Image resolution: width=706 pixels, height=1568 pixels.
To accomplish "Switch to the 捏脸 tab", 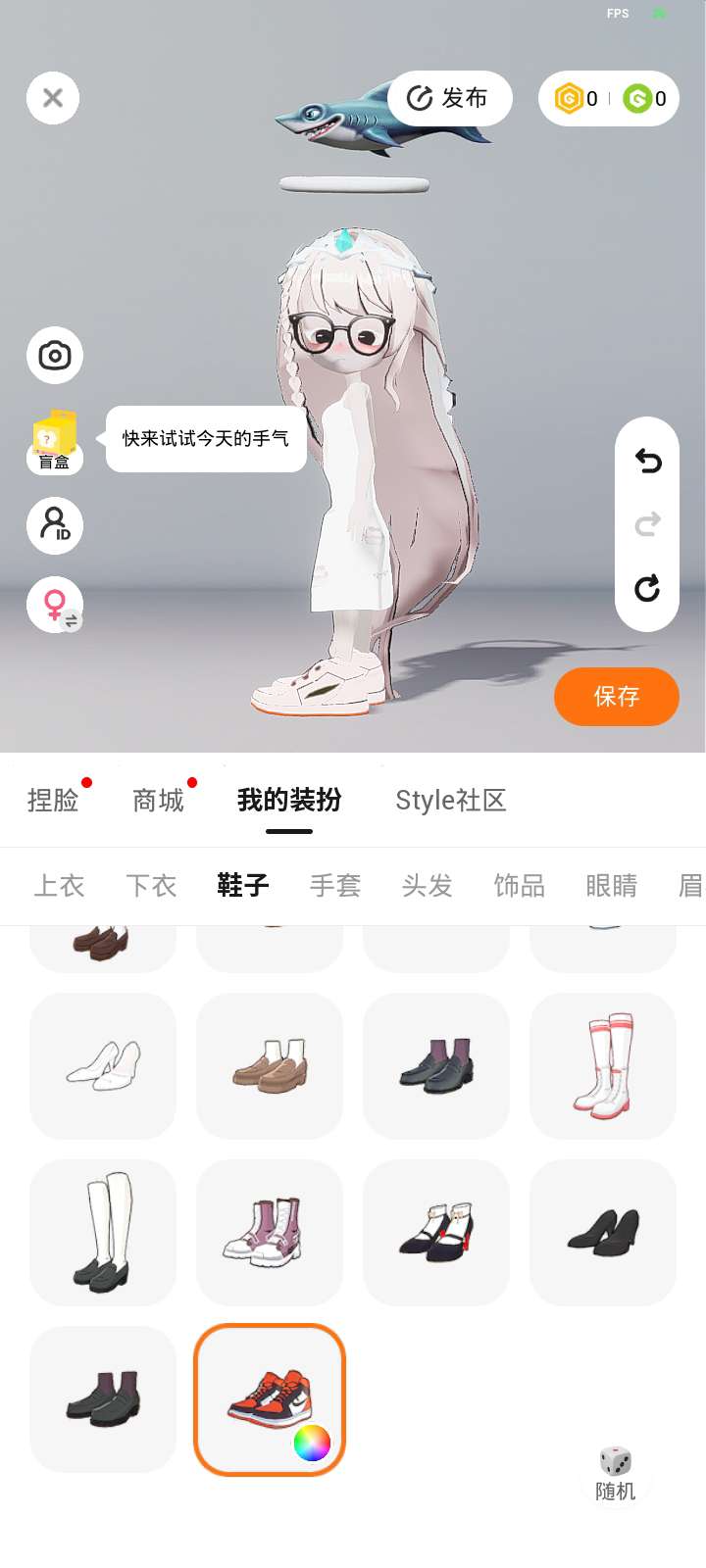I will [53, 801].
